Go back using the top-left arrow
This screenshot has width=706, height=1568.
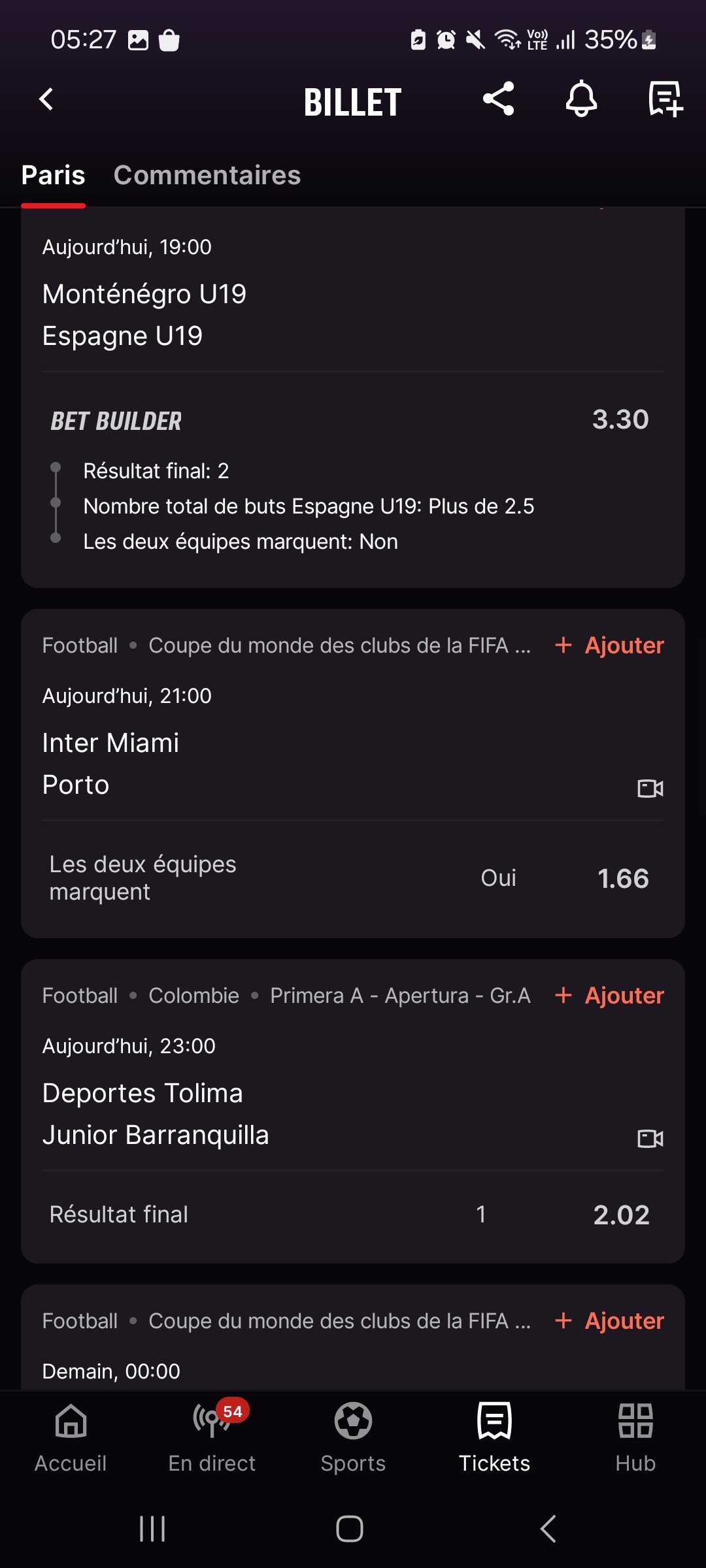46,100
